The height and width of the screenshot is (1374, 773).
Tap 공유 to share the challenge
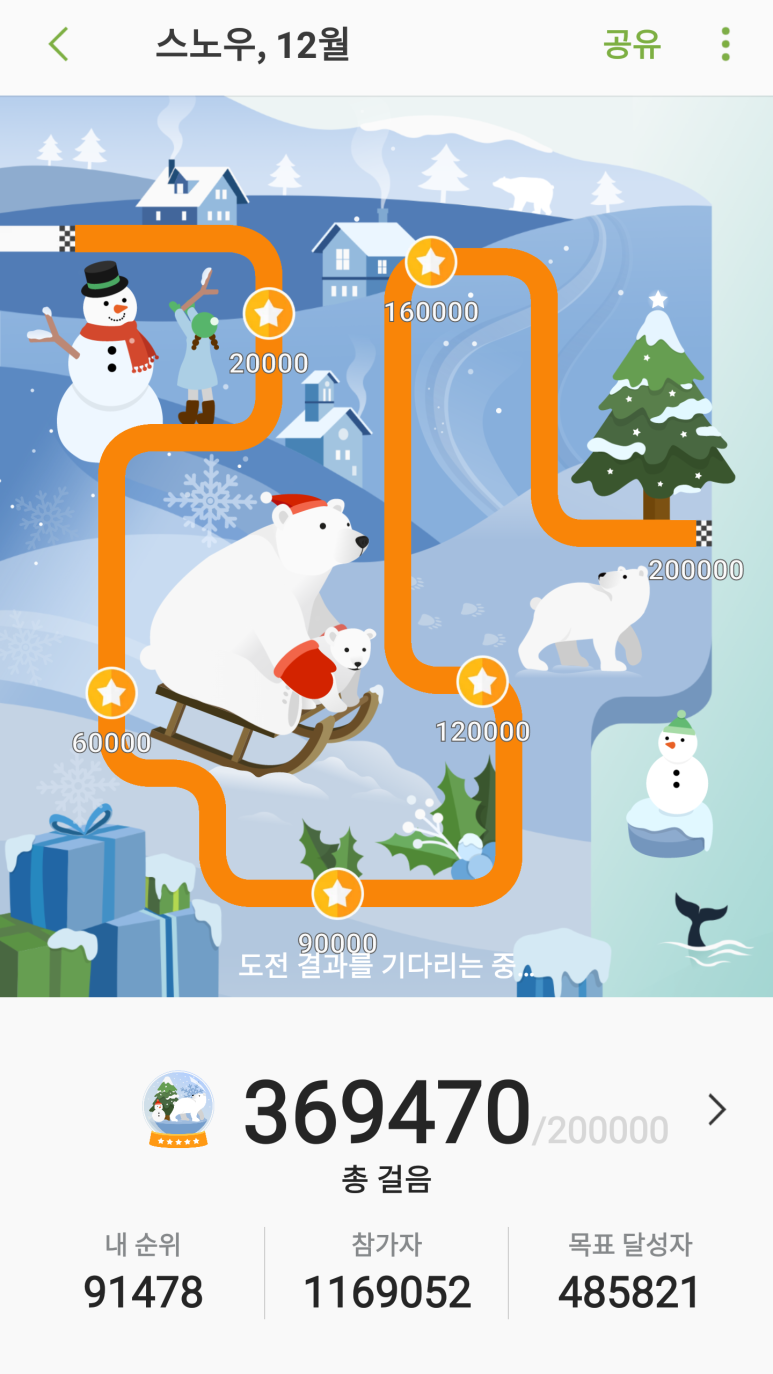pyautogui.click(x=632, y=45)
